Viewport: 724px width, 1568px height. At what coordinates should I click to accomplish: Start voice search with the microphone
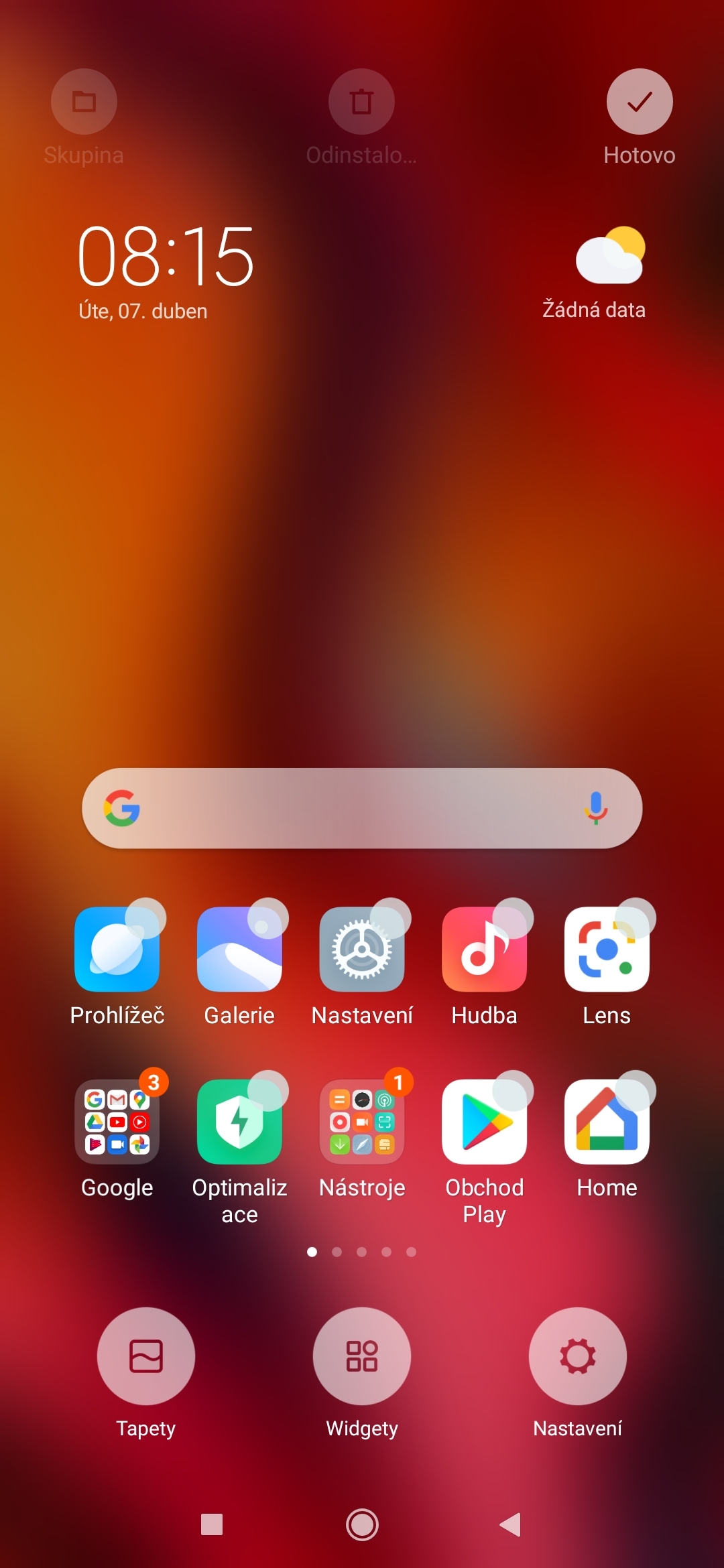(595, 808)
